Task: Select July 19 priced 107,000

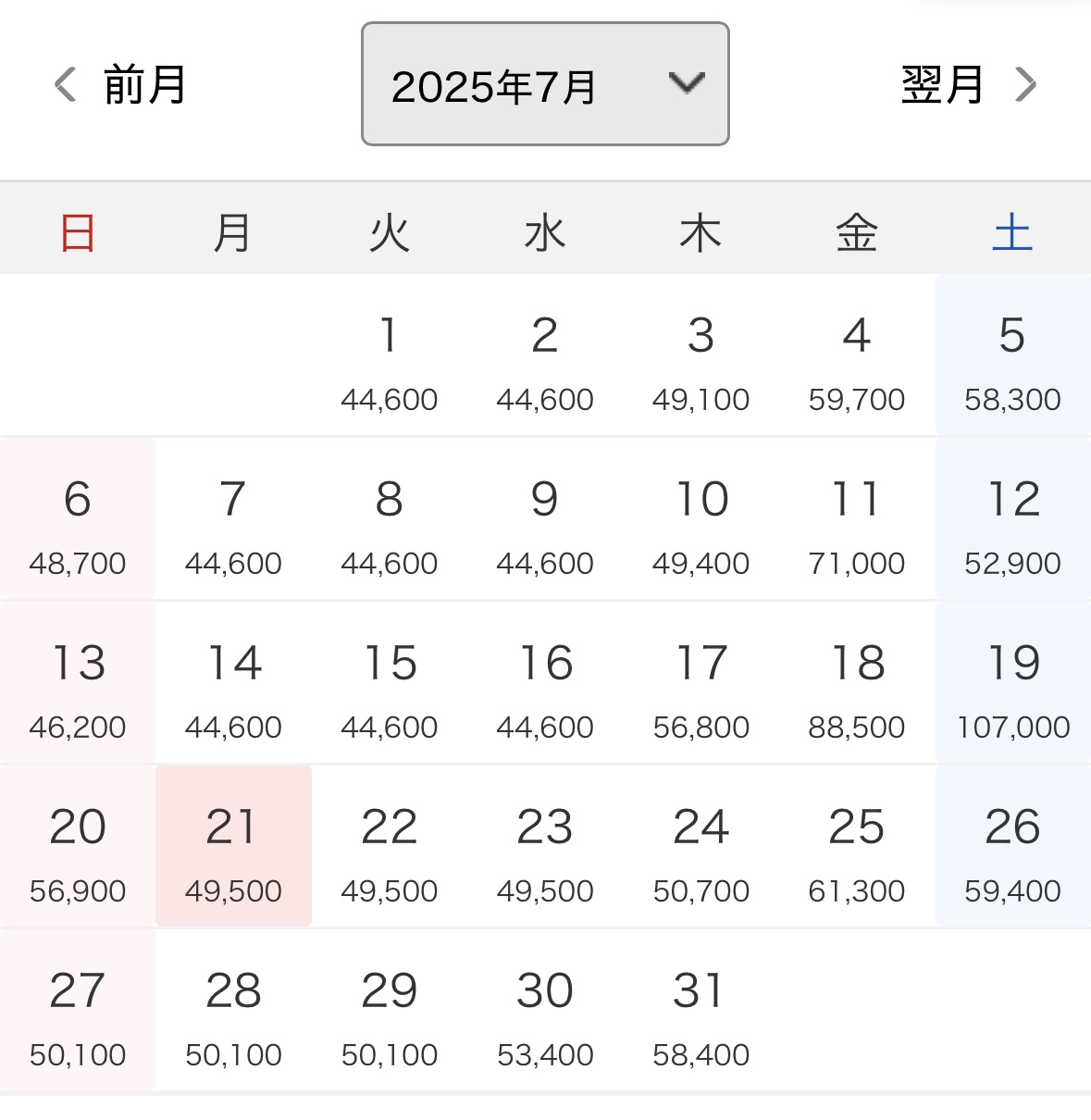Action: (x=1012, y=684)
